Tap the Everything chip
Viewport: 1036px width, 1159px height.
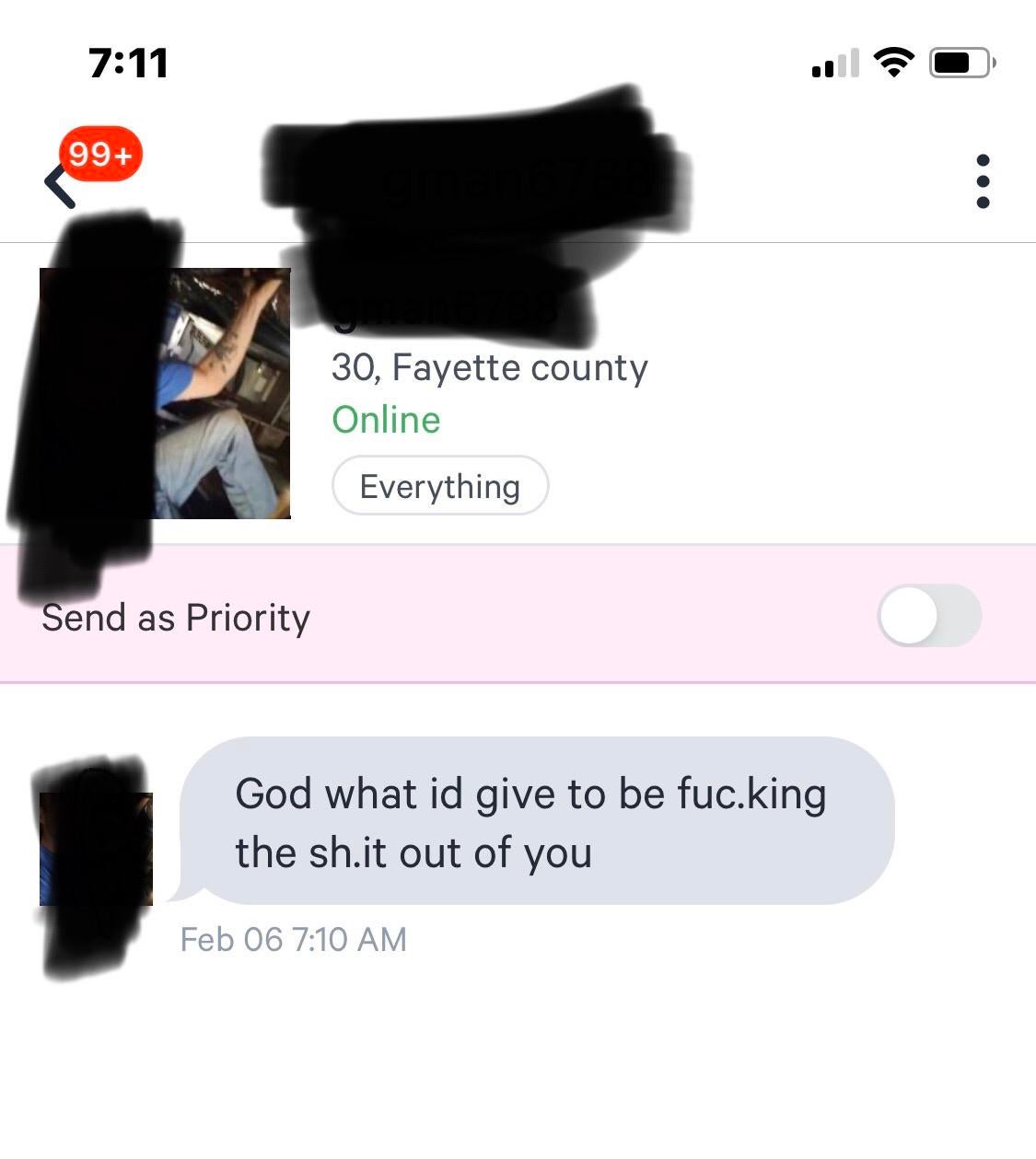pos(440,486)
